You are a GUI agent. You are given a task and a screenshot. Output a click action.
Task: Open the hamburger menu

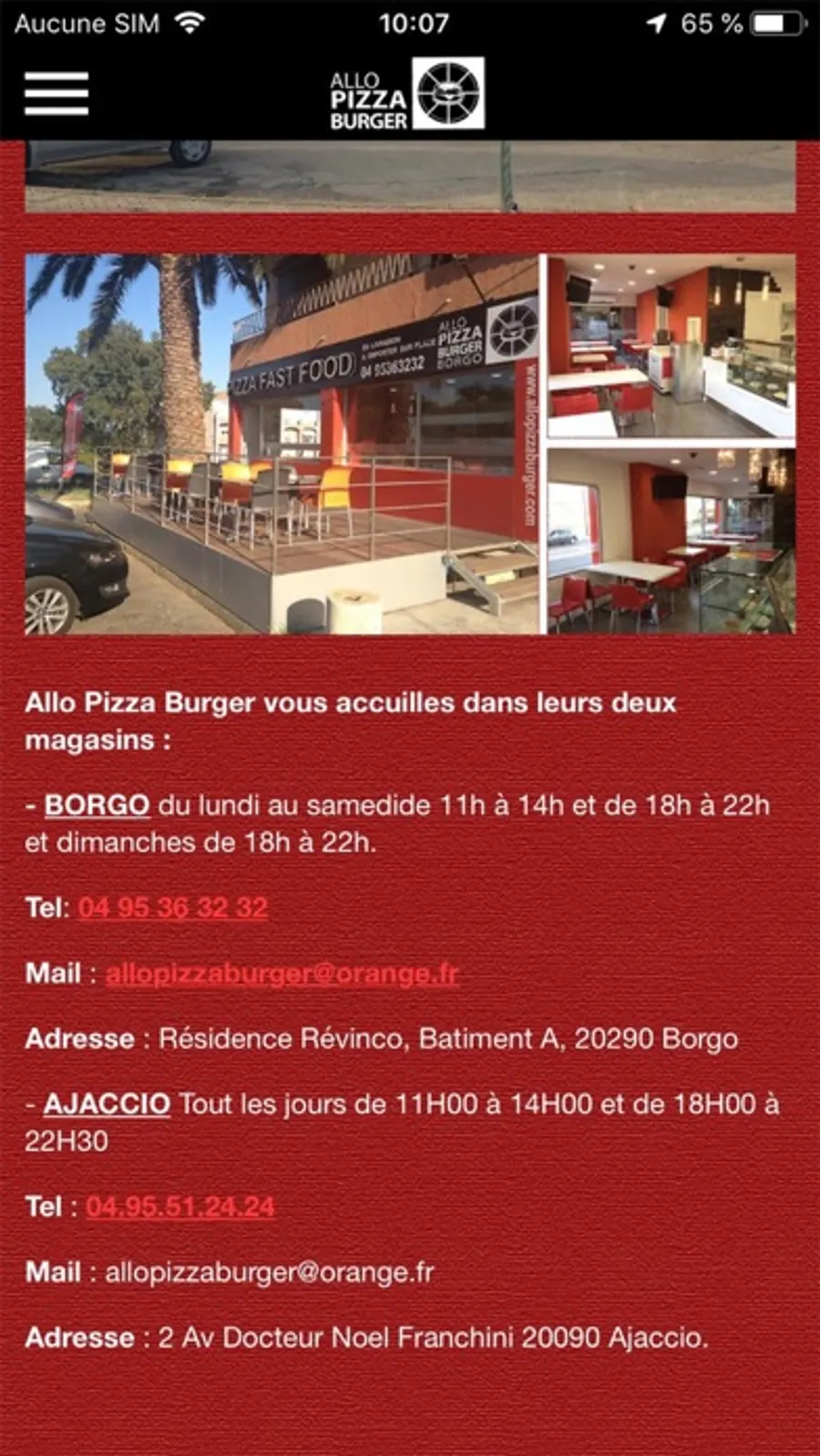click(56, 94)
